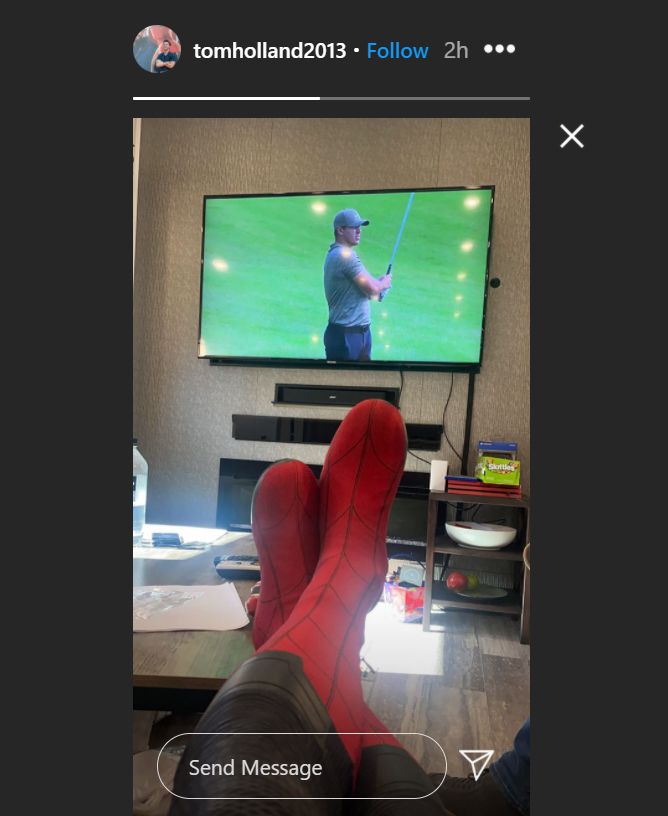
Task: Open the three-dot options menu
Action: coord(499,49)
